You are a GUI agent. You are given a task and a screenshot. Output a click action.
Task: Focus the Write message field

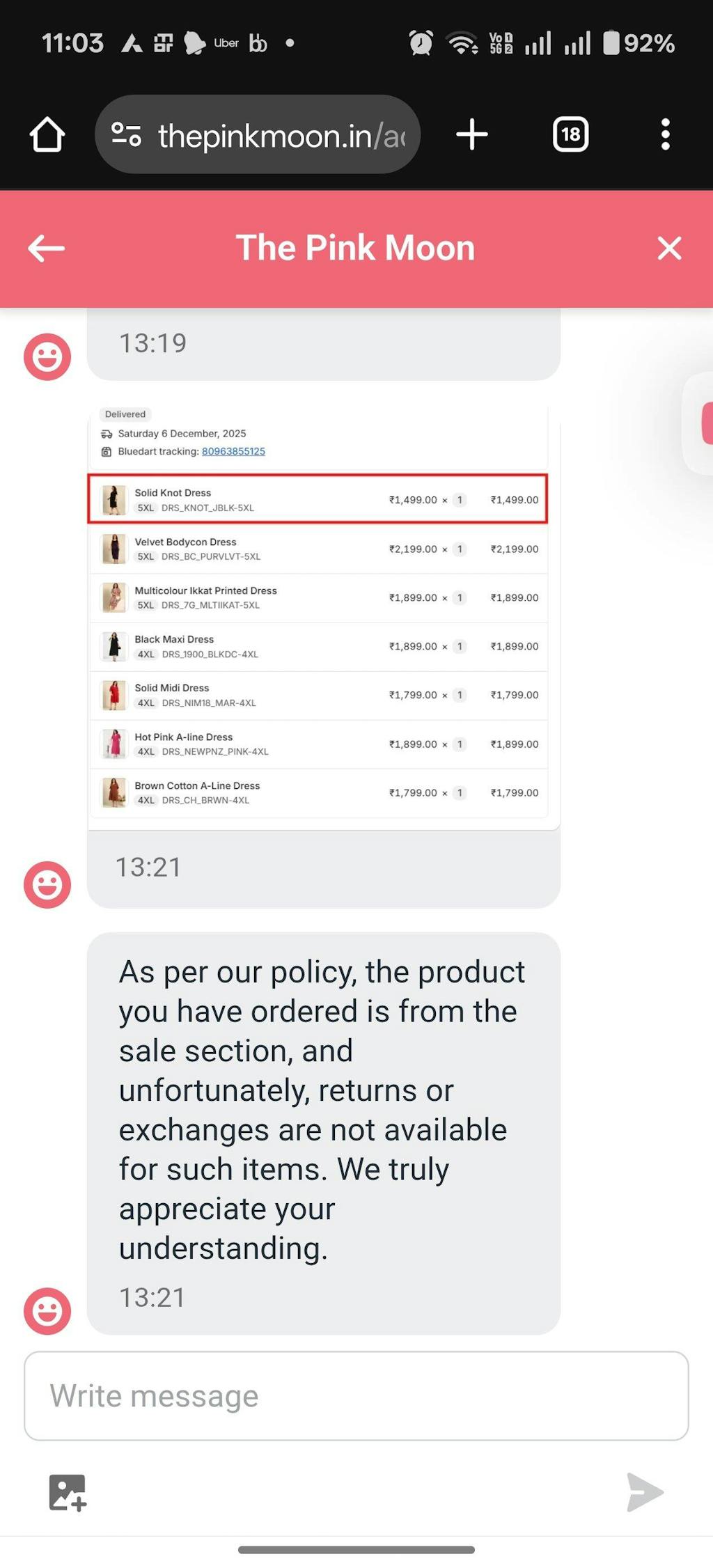coord(356,1395)
